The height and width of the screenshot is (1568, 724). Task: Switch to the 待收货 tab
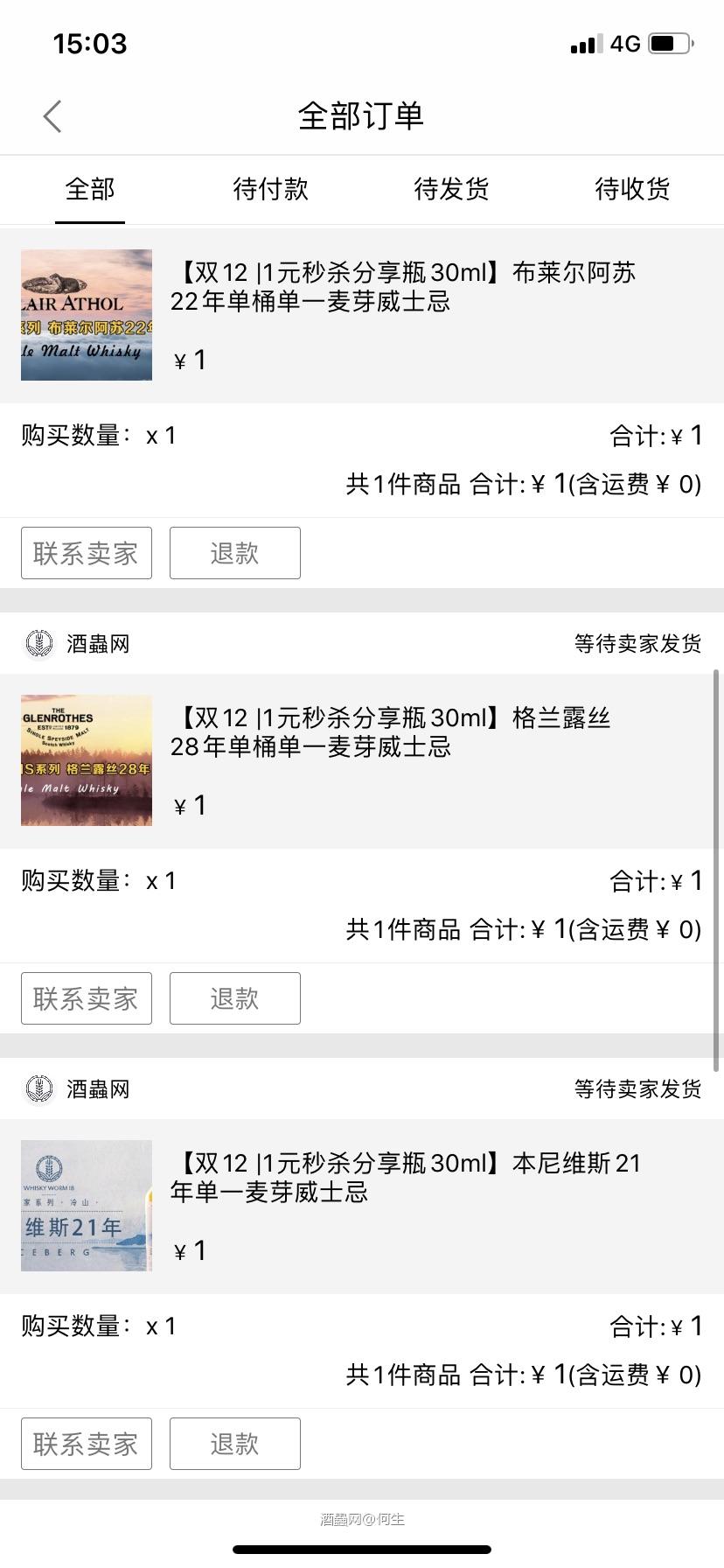tap(631, 189)
